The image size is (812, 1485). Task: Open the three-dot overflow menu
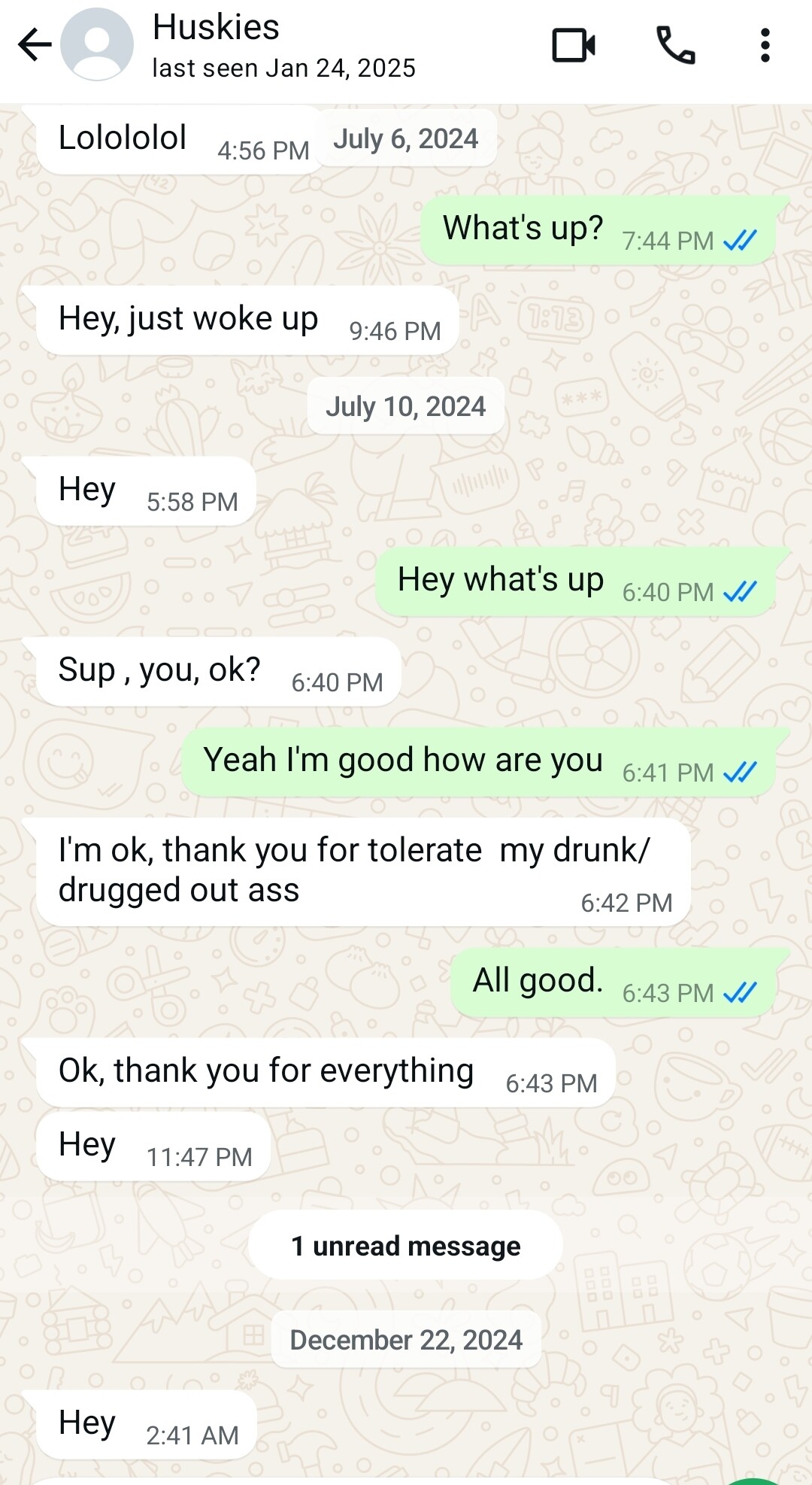[765, 45]
